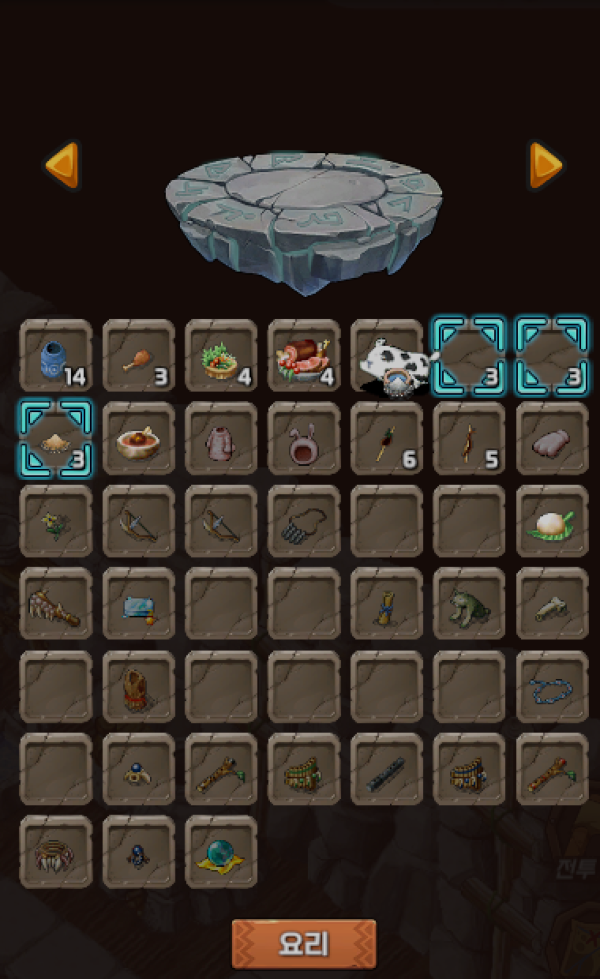Image resolution: width=600 pixels, height=979 pixels.
Task: Pick the vegetable basket item
Action: (x=221, y=356)
